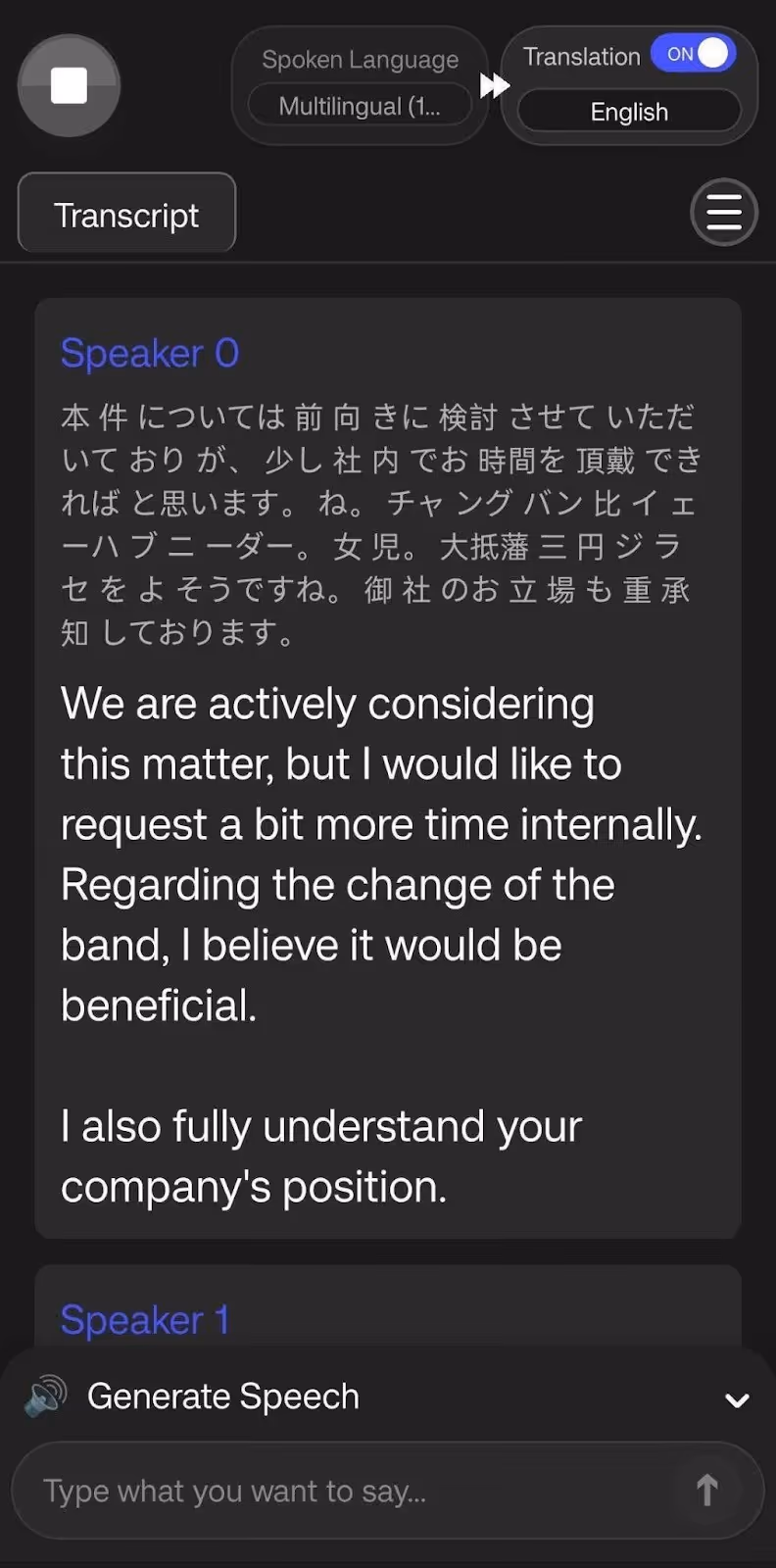Open the Transcript tab
The width and height of the screenshot is (776, 1568).
126,214
